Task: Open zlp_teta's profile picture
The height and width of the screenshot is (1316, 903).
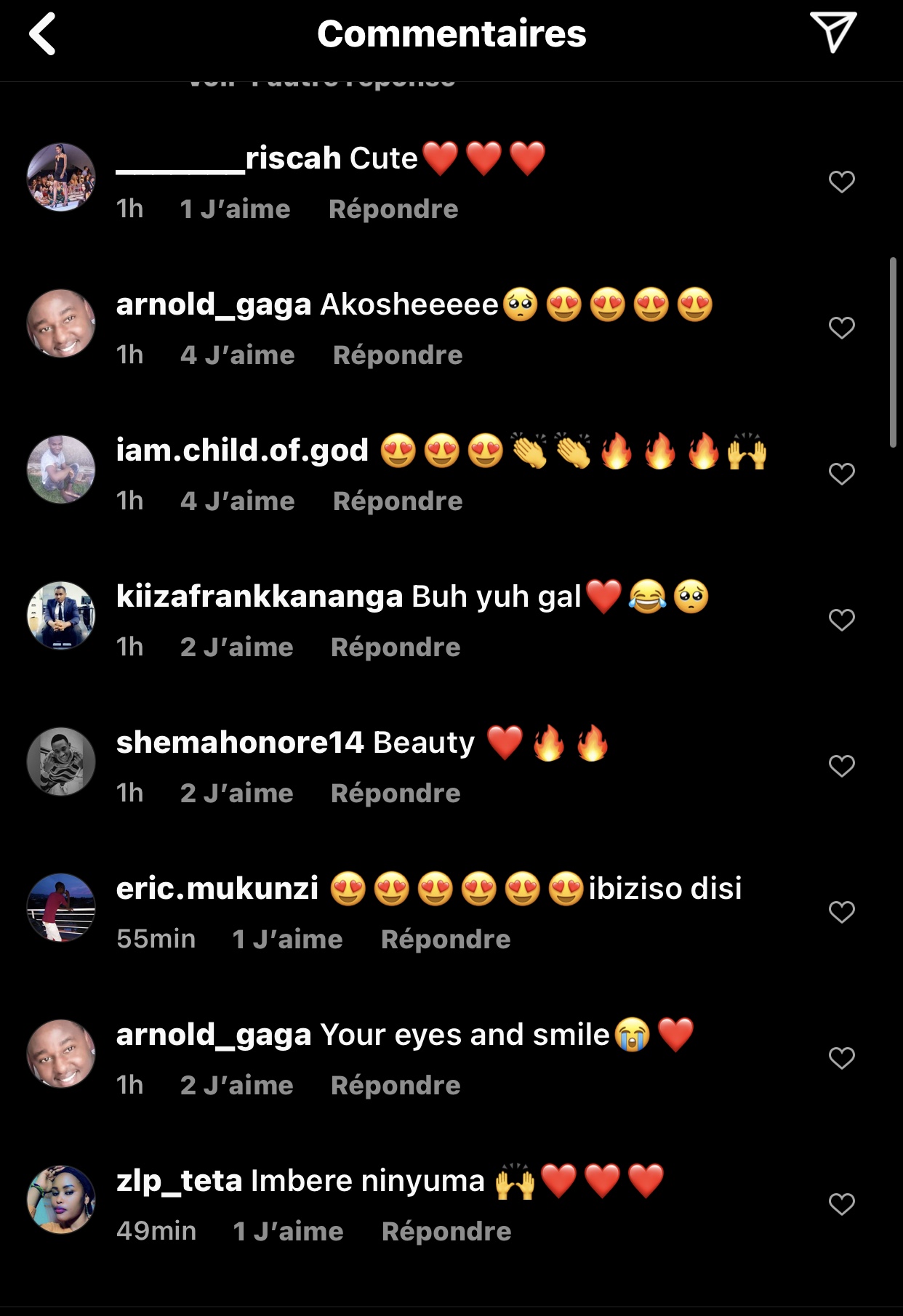Action: click(x=61, y=1200)
